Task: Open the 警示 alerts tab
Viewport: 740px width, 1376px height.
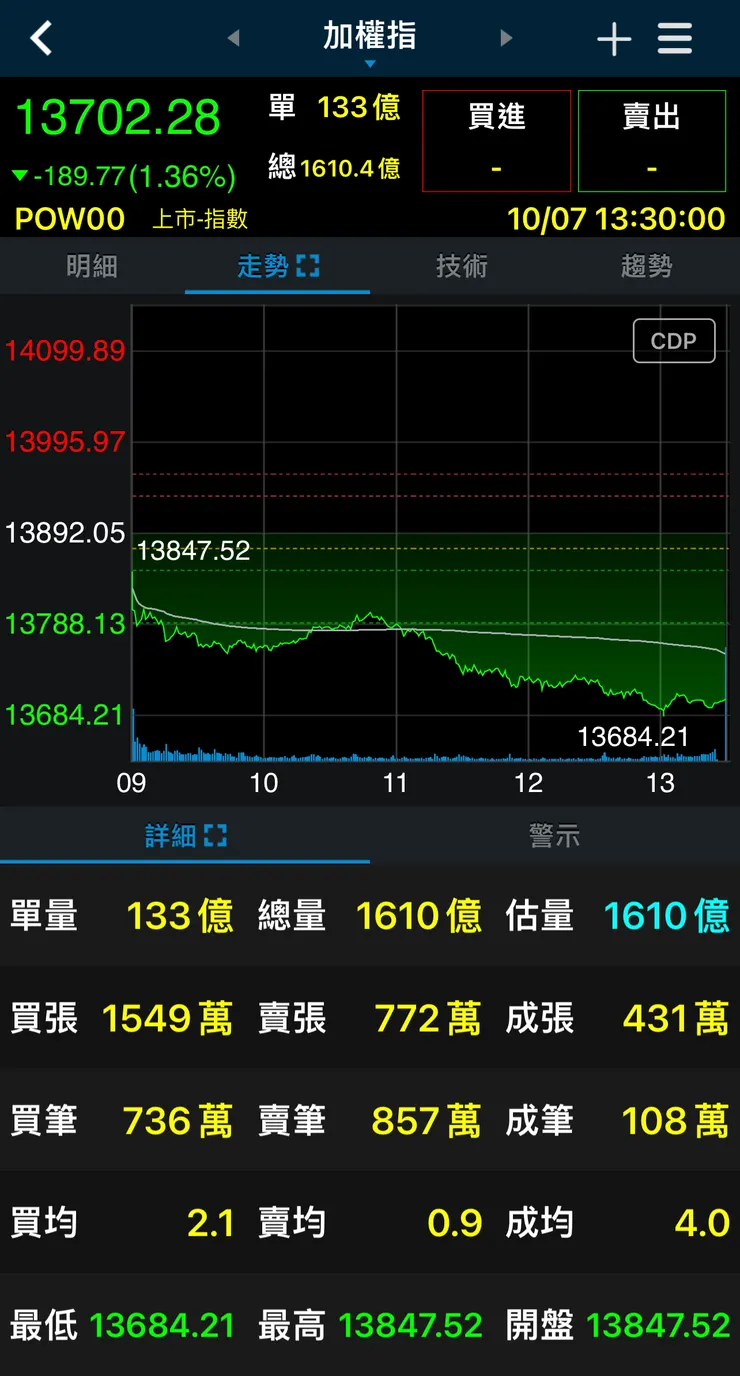Action: 554,836
